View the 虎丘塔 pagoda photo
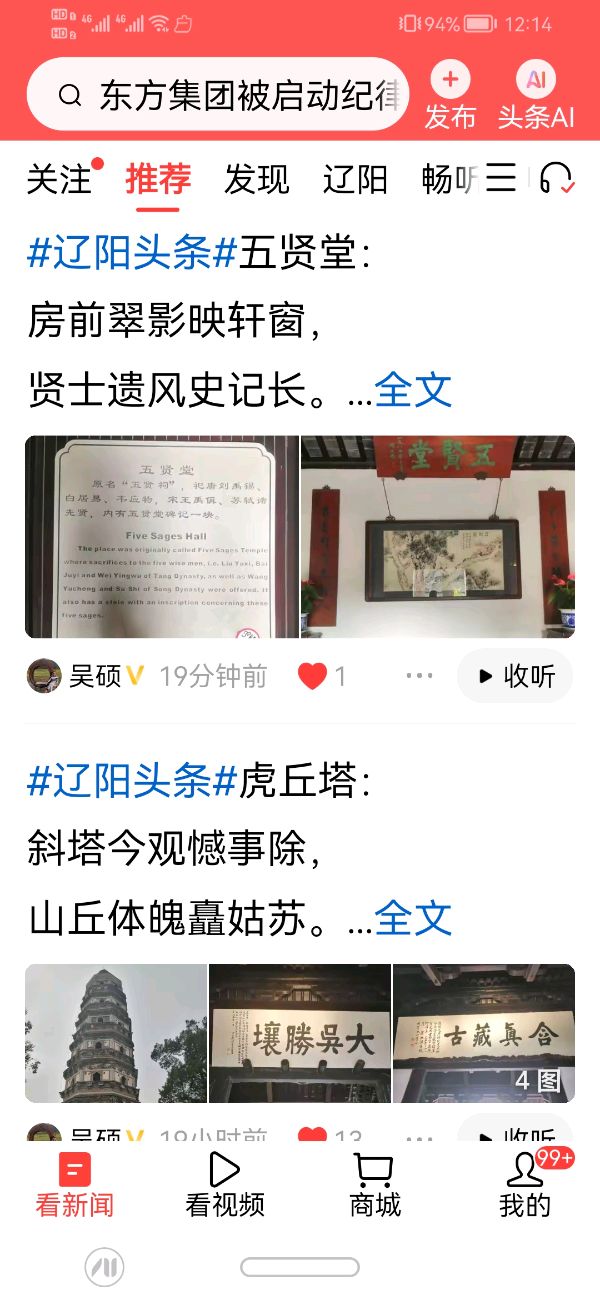Viewport: 600px width, 1300px height. [116, 1033]
